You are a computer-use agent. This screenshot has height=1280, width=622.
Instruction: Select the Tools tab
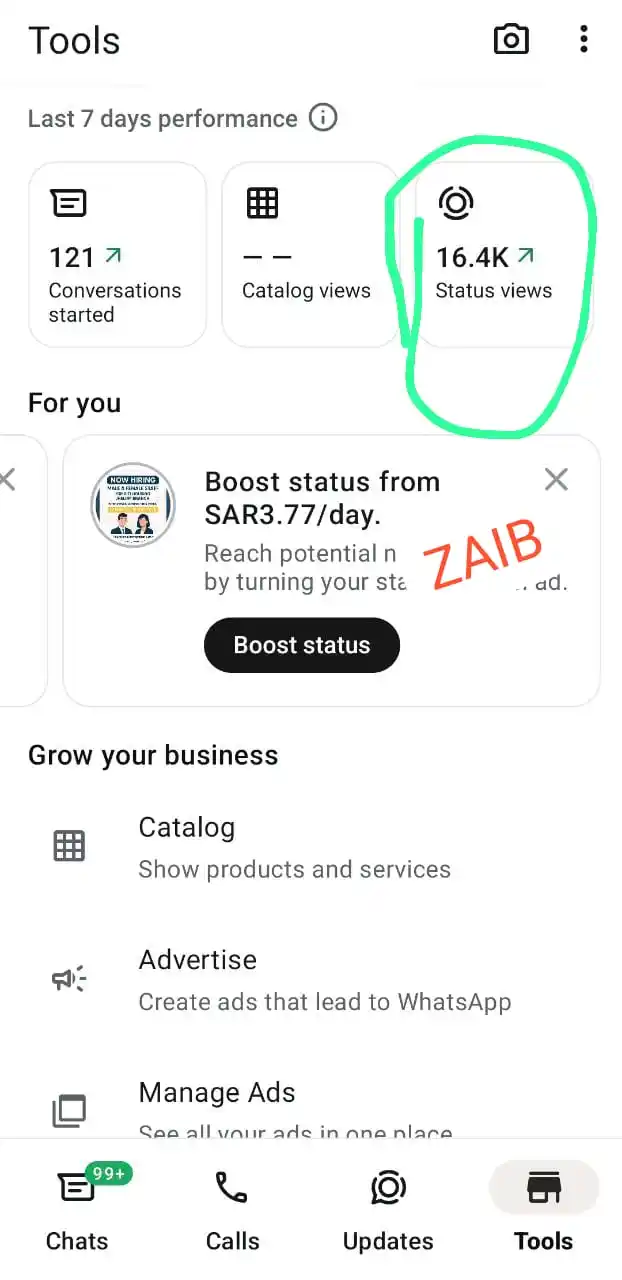[543, 1210]
